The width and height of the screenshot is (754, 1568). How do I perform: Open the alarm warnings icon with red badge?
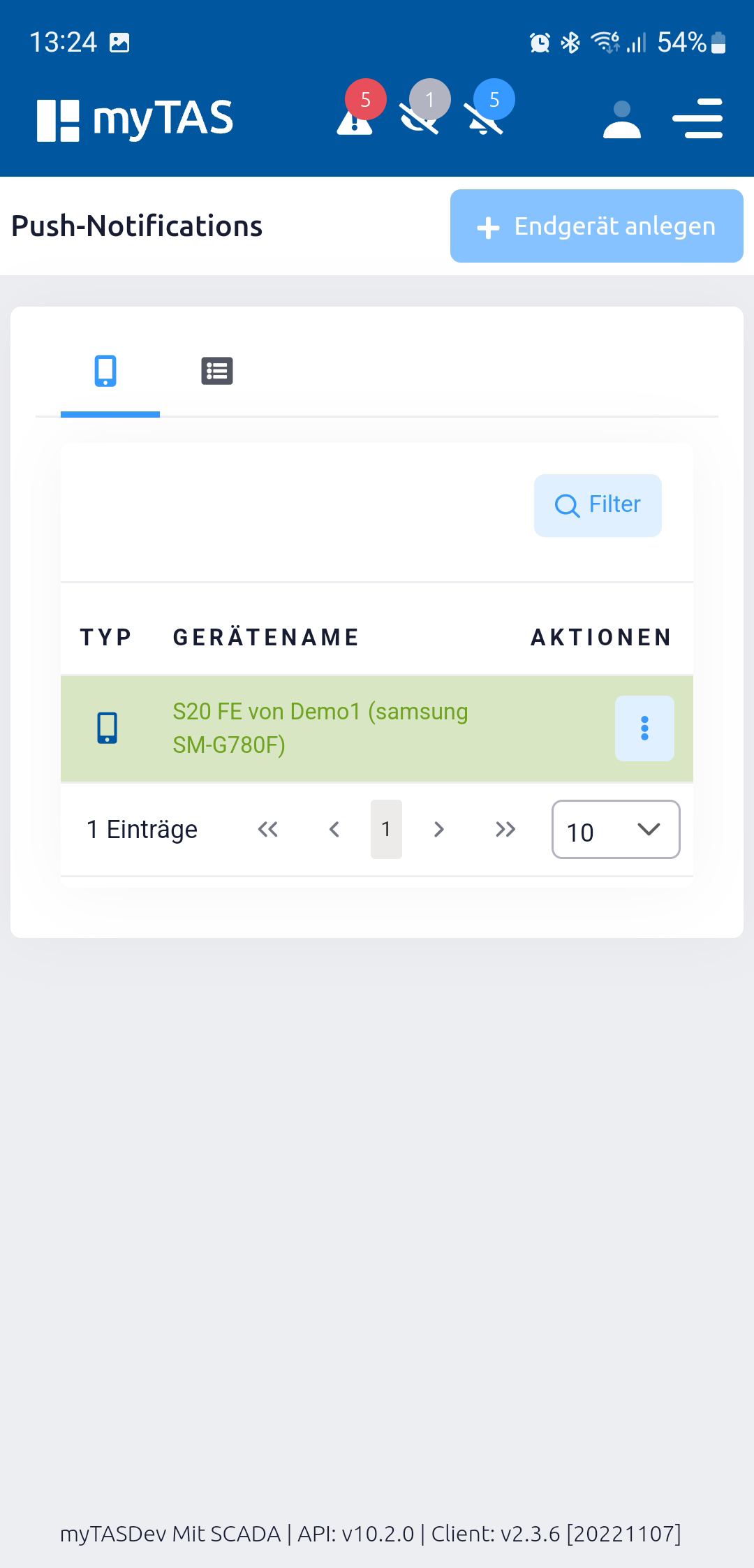(359, 112)
